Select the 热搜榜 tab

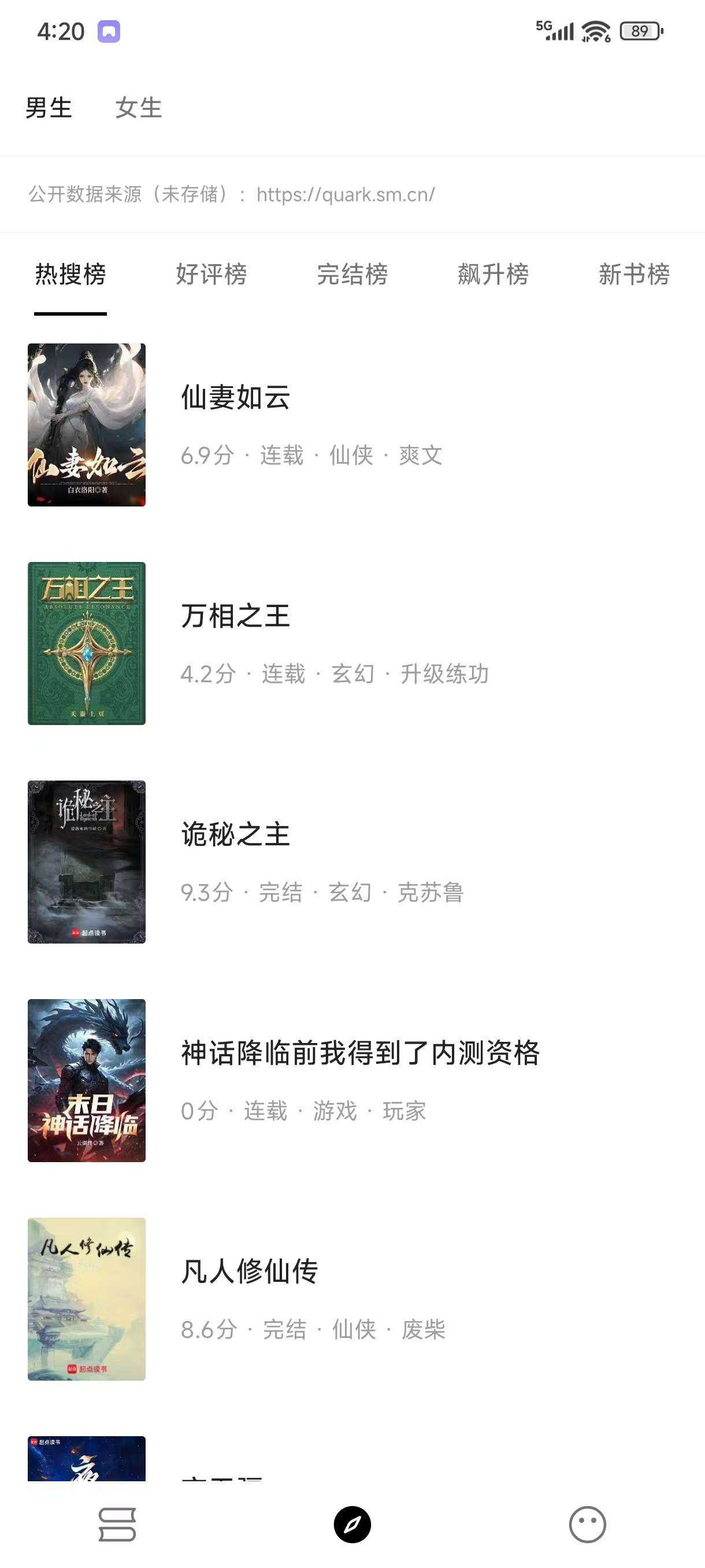click(70, 274)
